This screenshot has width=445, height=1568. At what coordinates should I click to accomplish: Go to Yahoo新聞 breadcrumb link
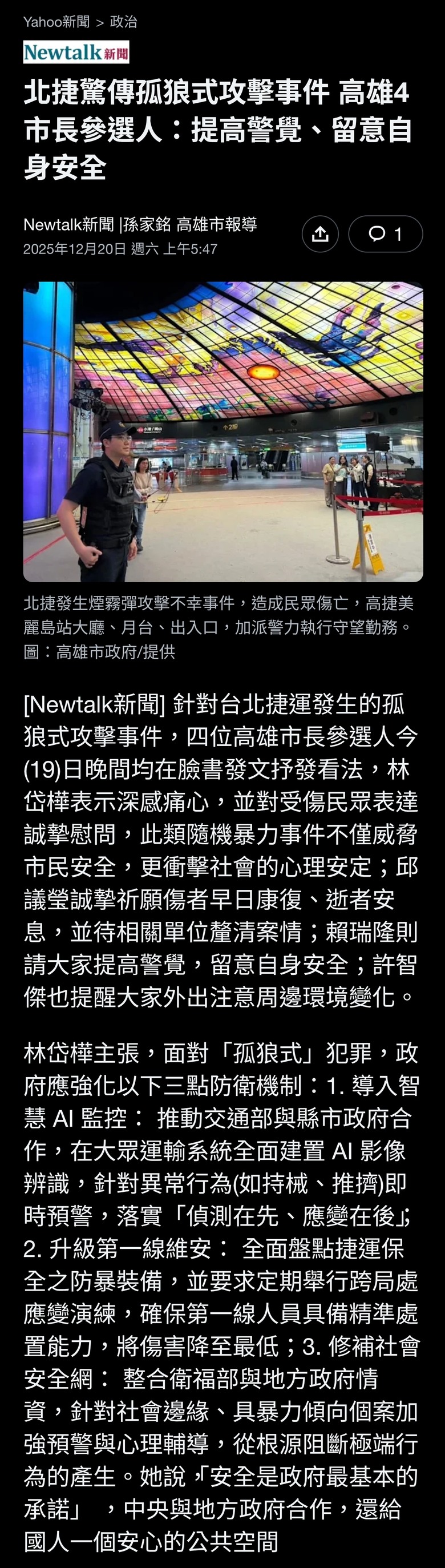coord(56,22)
